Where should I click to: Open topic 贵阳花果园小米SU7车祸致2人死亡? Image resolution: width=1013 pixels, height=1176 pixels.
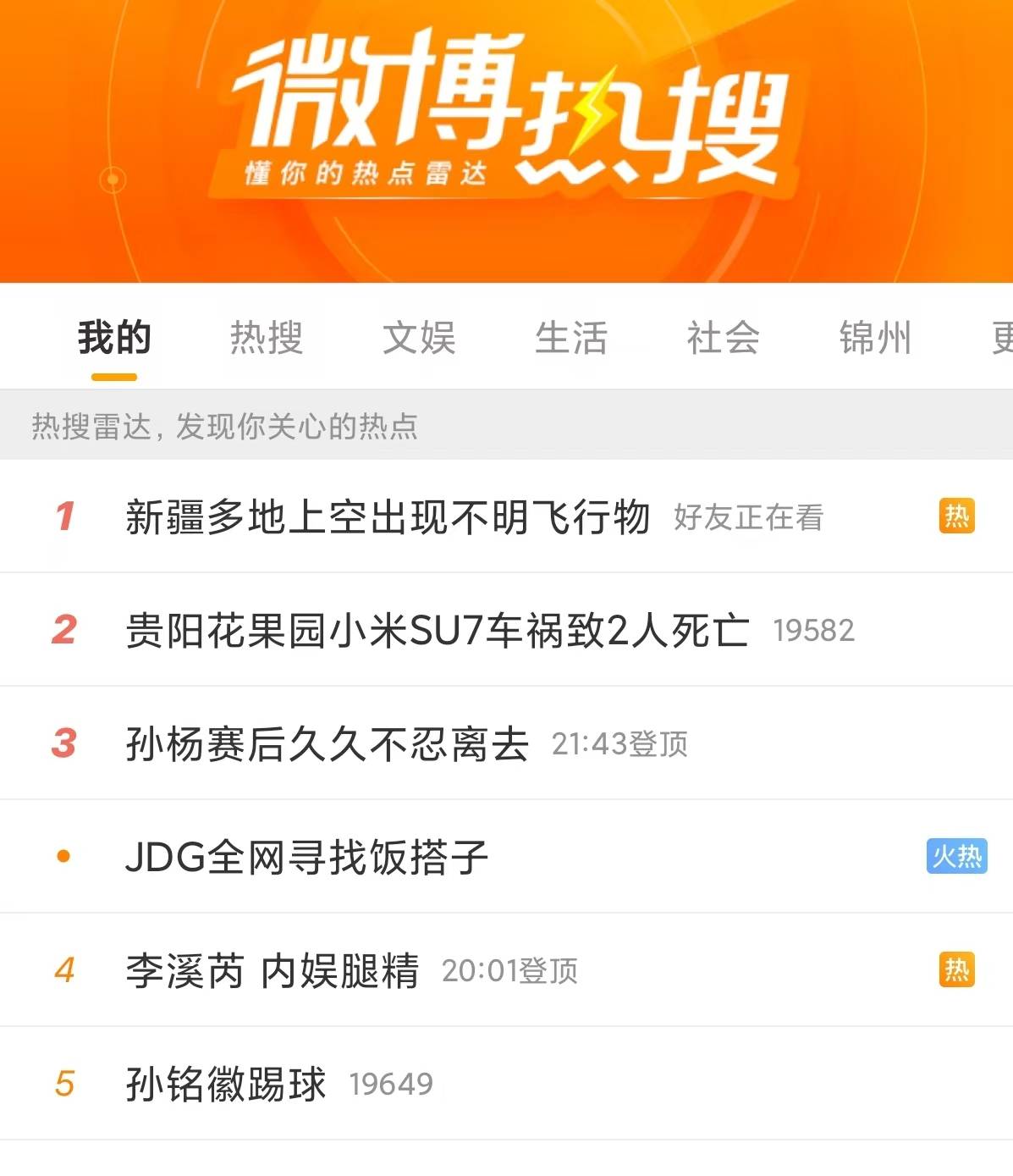[437, 630]
